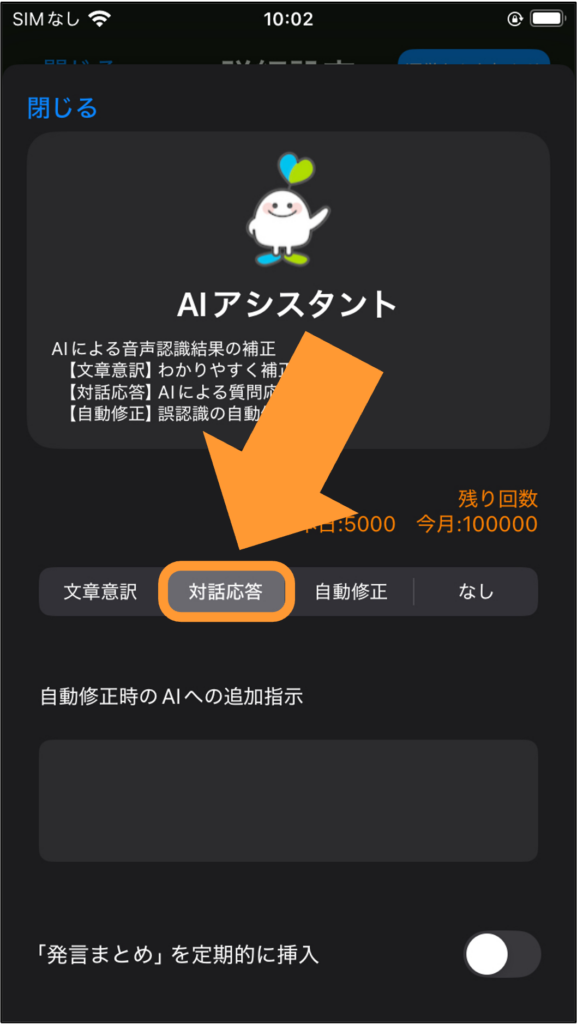Switch to the 文章意訳 segment
577x1024 pixels.
pyautogui.click(x=100, y=592)
